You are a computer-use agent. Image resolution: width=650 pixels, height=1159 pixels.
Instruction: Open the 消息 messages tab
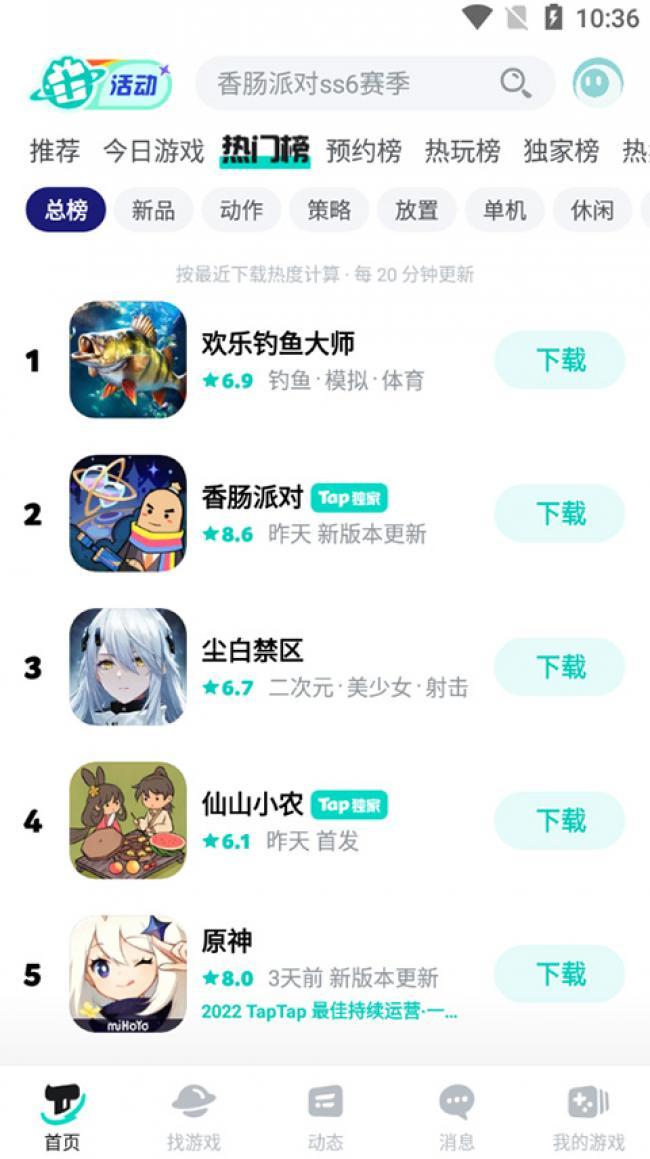tap(457, 1117)
